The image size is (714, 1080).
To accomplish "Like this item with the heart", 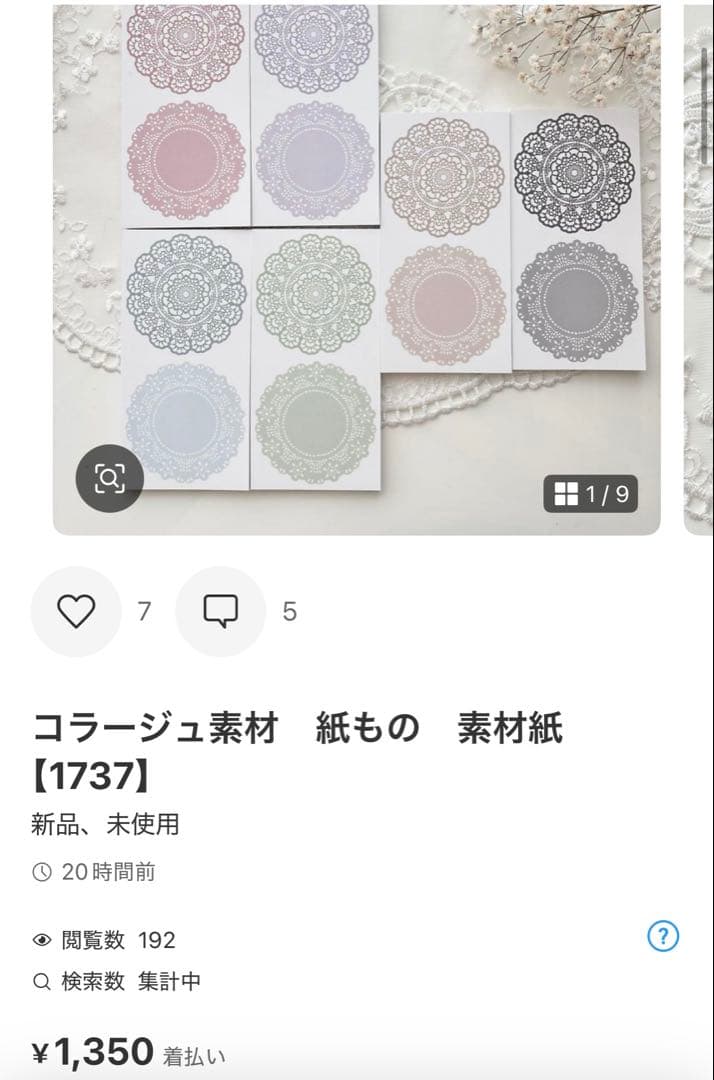I will 76,611.
